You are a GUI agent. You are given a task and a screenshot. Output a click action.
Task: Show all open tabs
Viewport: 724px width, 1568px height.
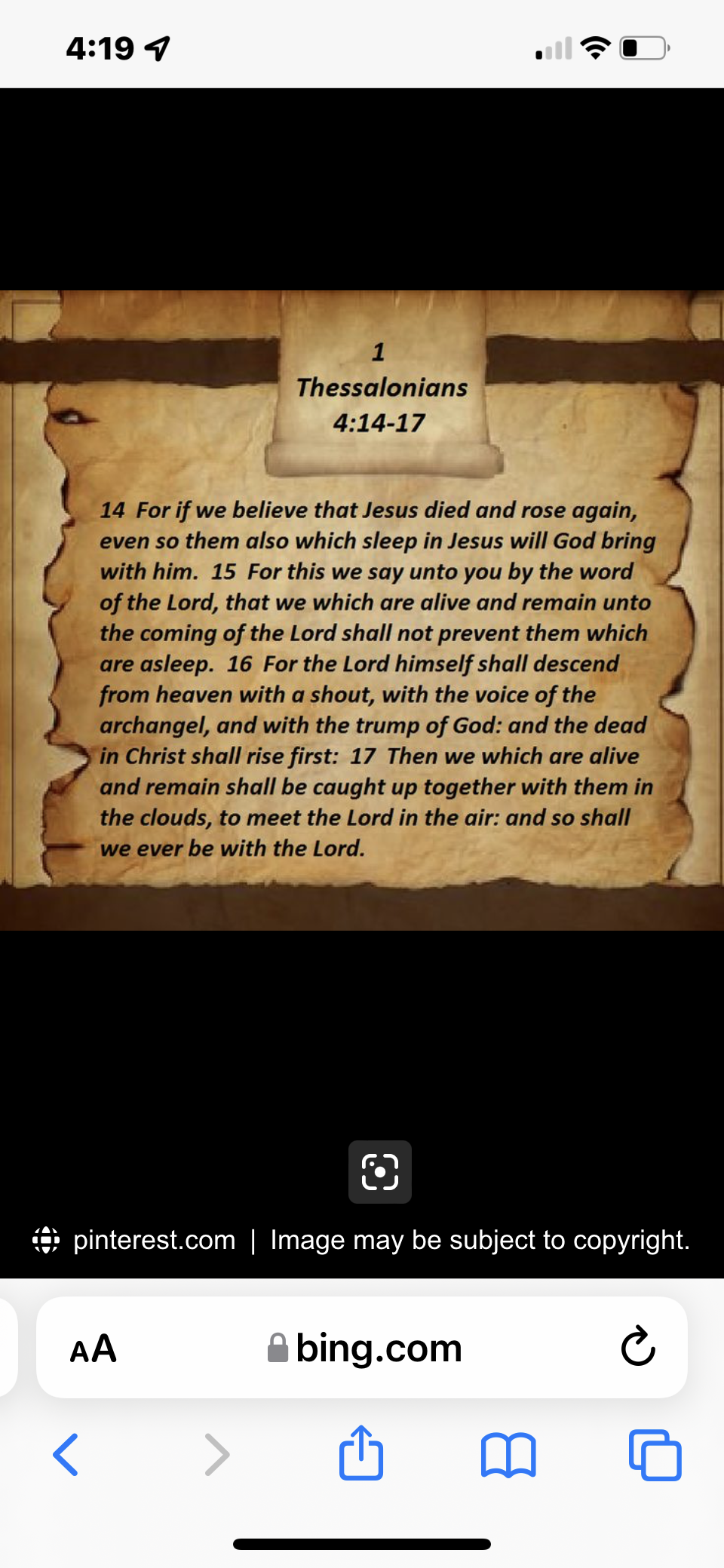point(655,1454)
